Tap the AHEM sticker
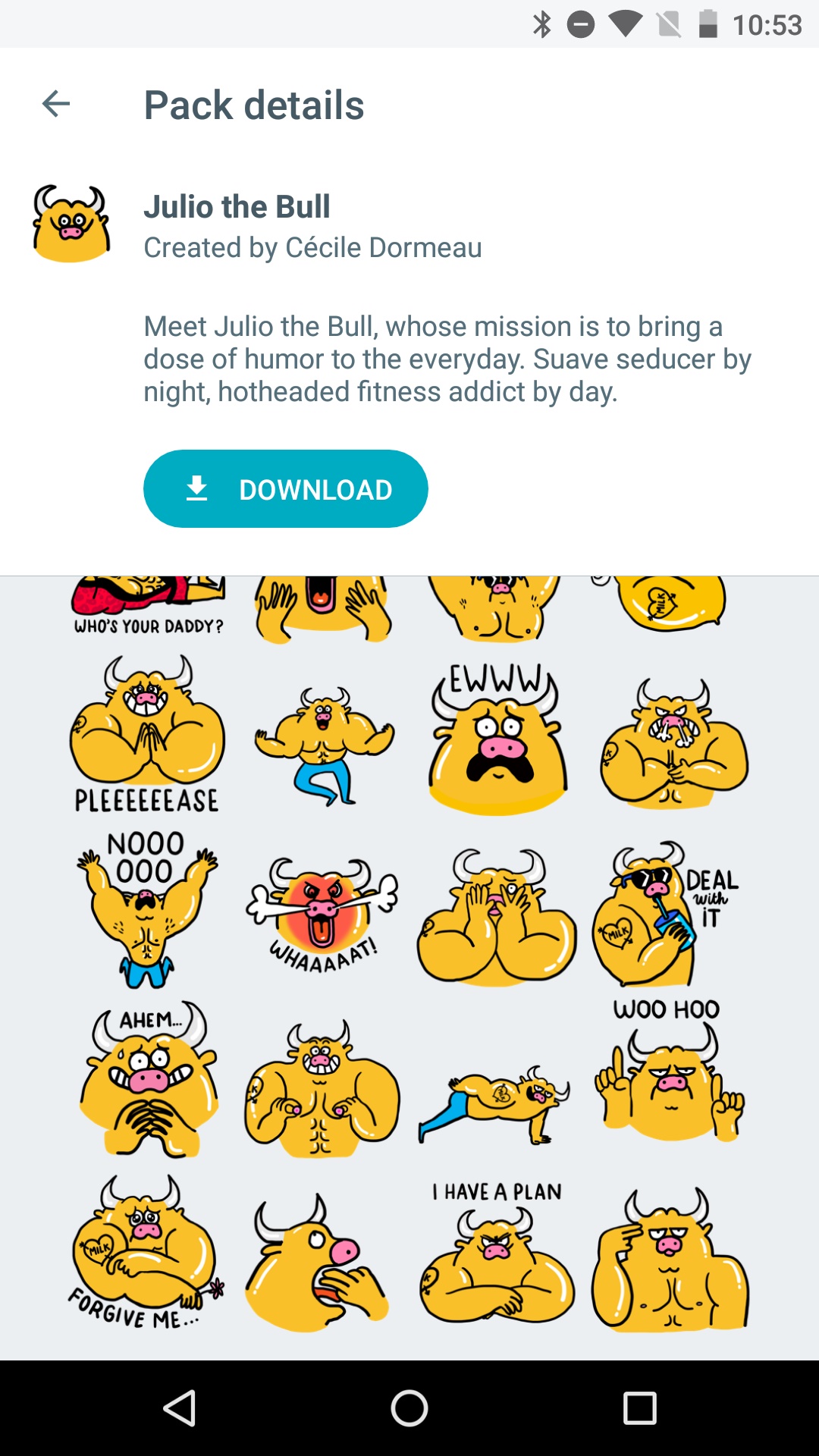The image size is (819, 1456). (149, 1081)
